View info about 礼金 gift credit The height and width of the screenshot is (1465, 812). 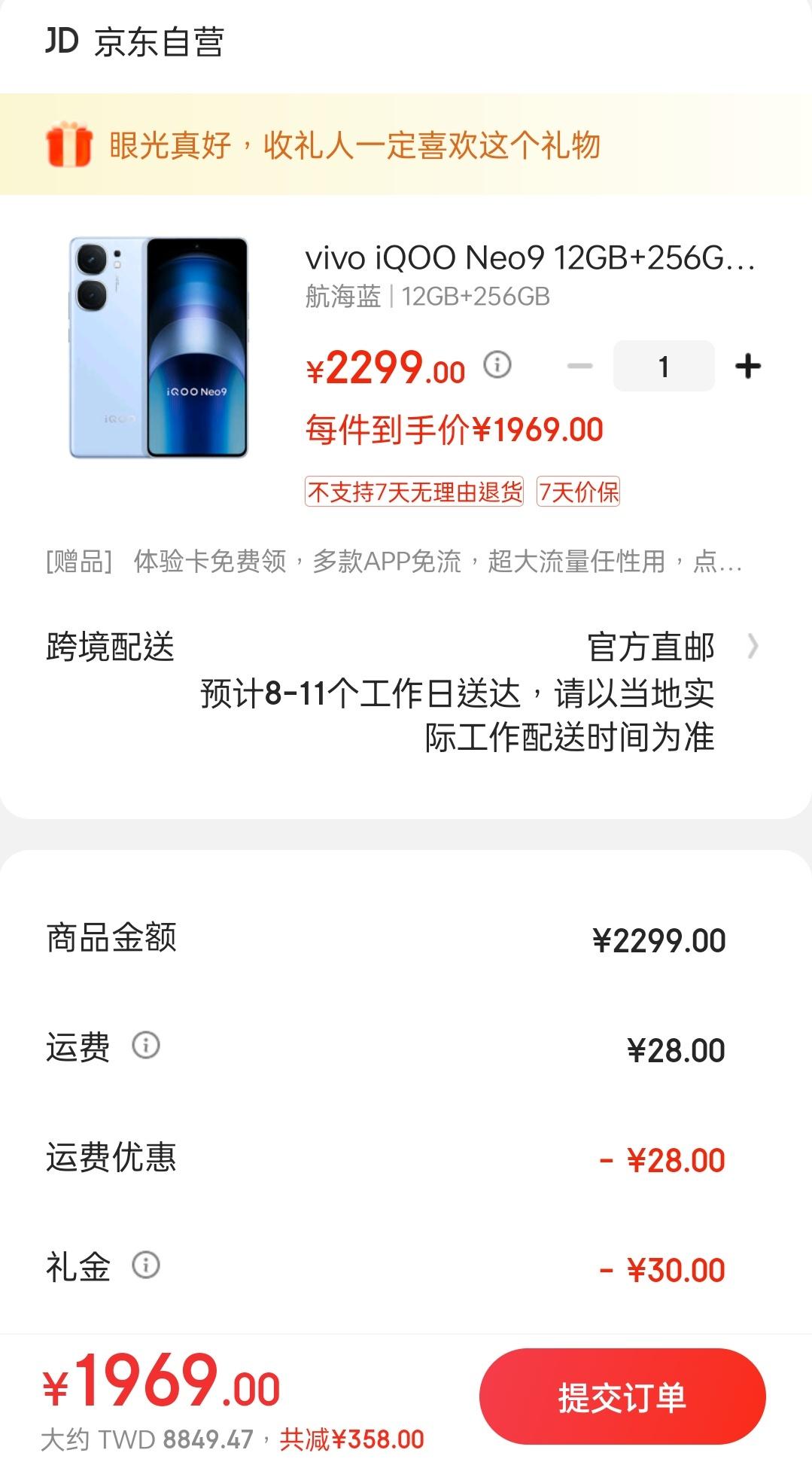pos(146,1265)
